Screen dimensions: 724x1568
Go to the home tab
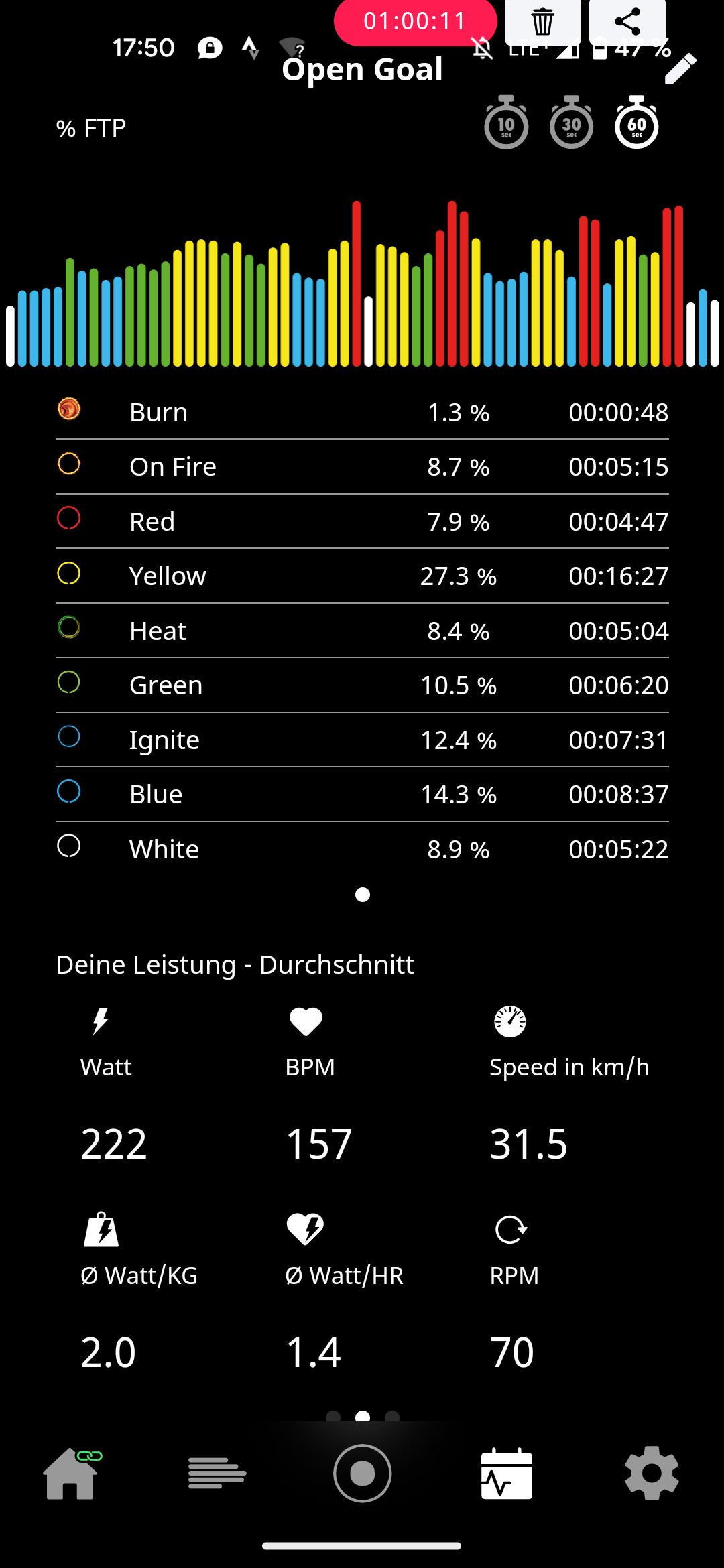point(72,1473)
